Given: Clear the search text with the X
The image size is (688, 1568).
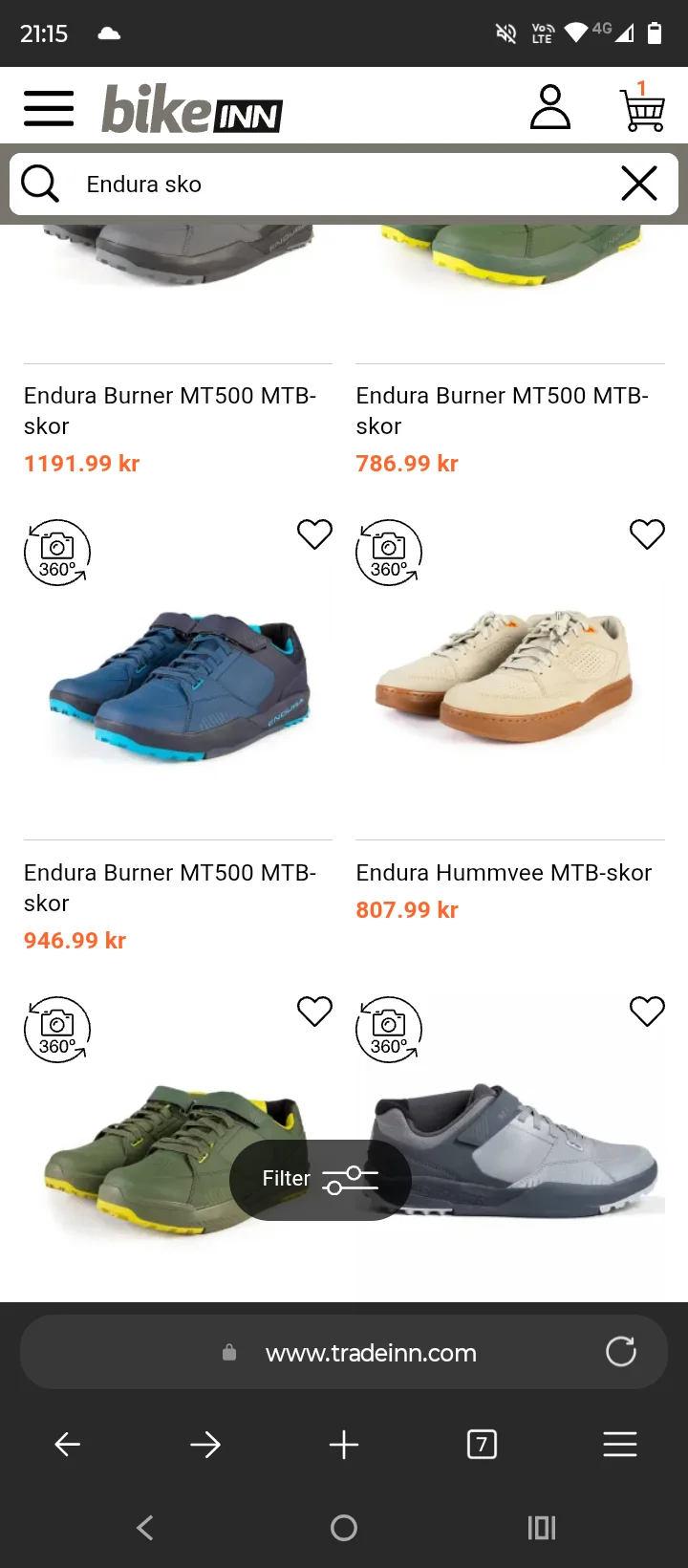Looking at the screenshot, I should click(639, 184).
